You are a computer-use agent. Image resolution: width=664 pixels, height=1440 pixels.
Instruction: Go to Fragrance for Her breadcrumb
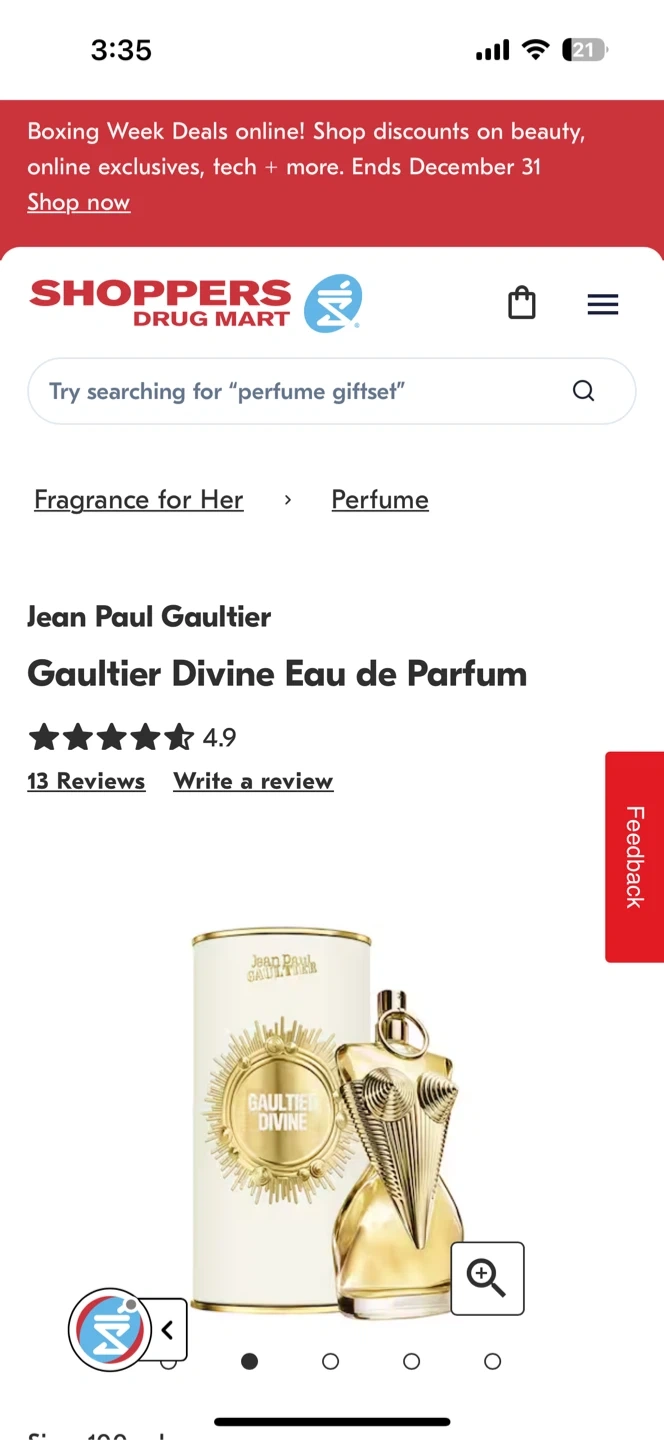[x=138, y=500]
